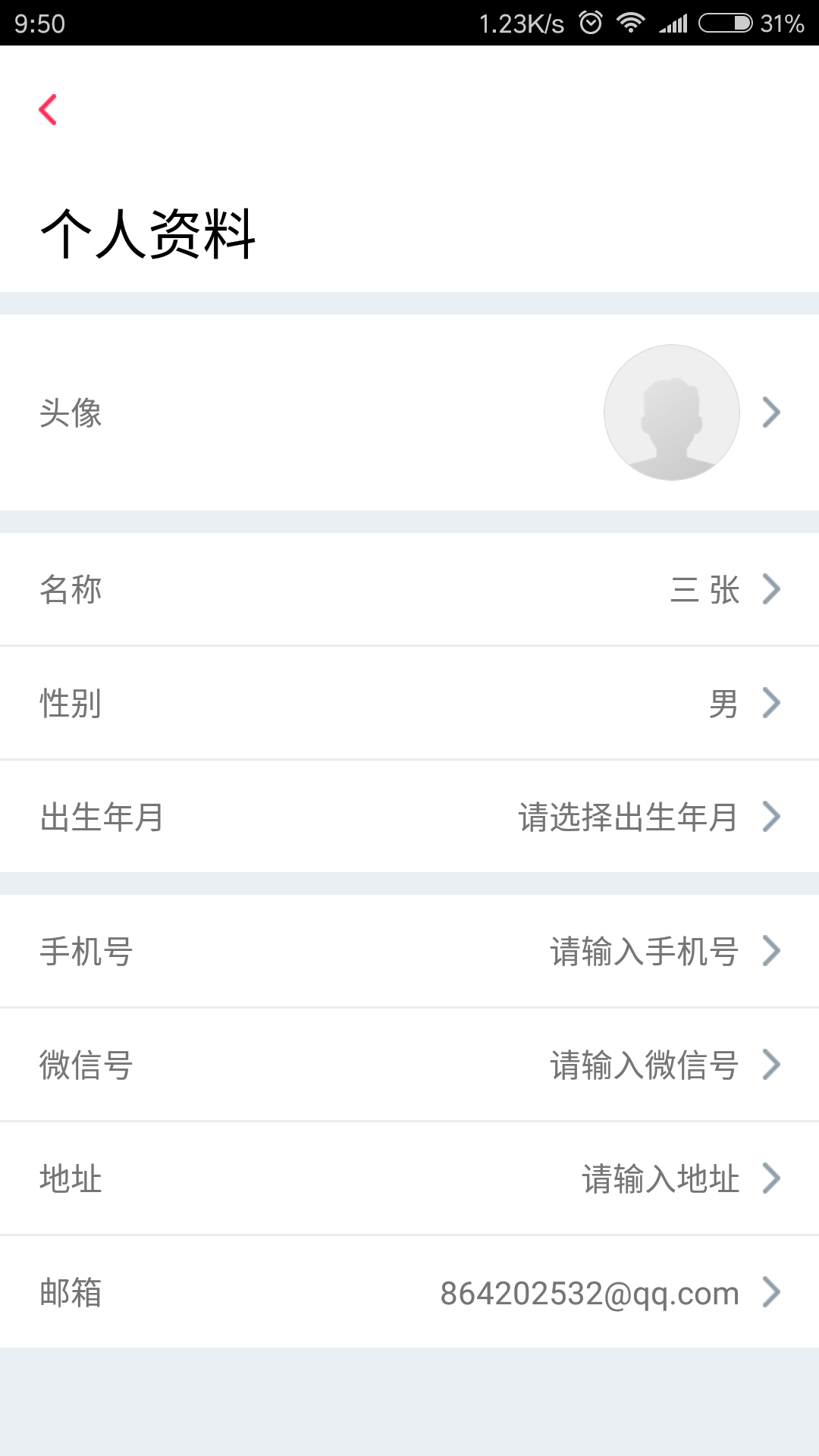This screenshot has height=1456, width=819.
Task: Open the 地址 address row
Action: (409, 1178)
